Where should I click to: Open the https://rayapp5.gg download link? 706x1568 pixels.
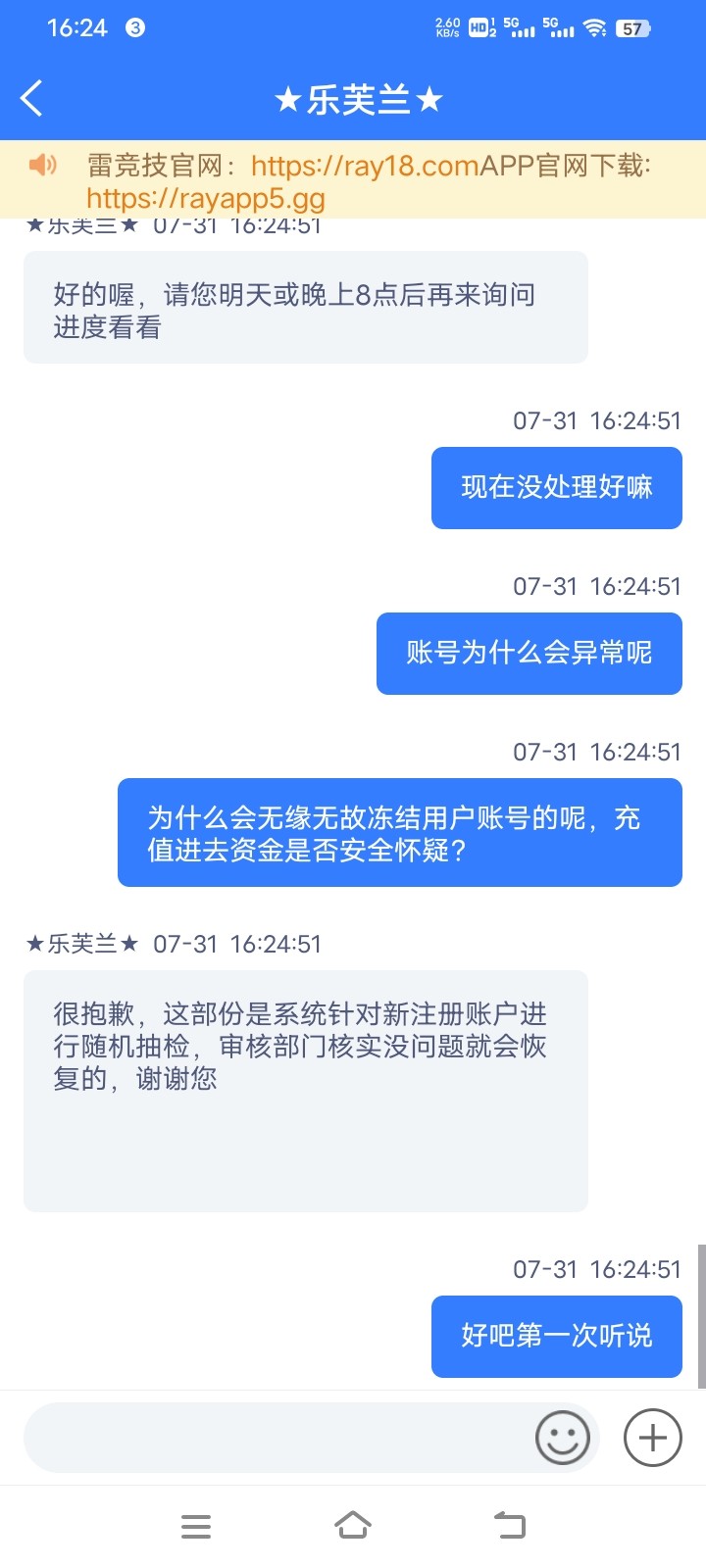pyautogui.click(x=204, y=201)
